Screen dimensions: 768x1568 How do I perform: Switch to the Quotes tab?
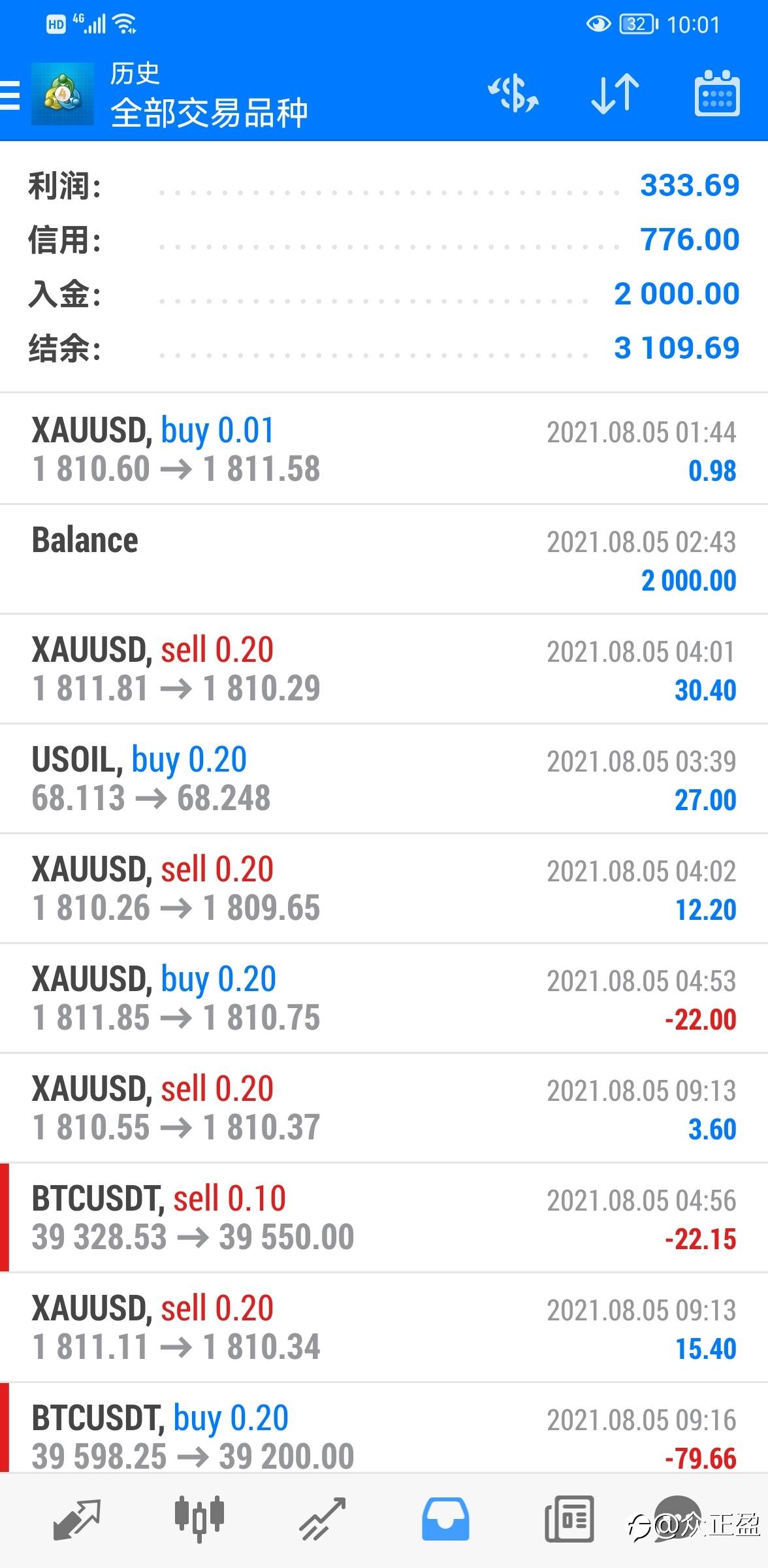[77, 1520]
